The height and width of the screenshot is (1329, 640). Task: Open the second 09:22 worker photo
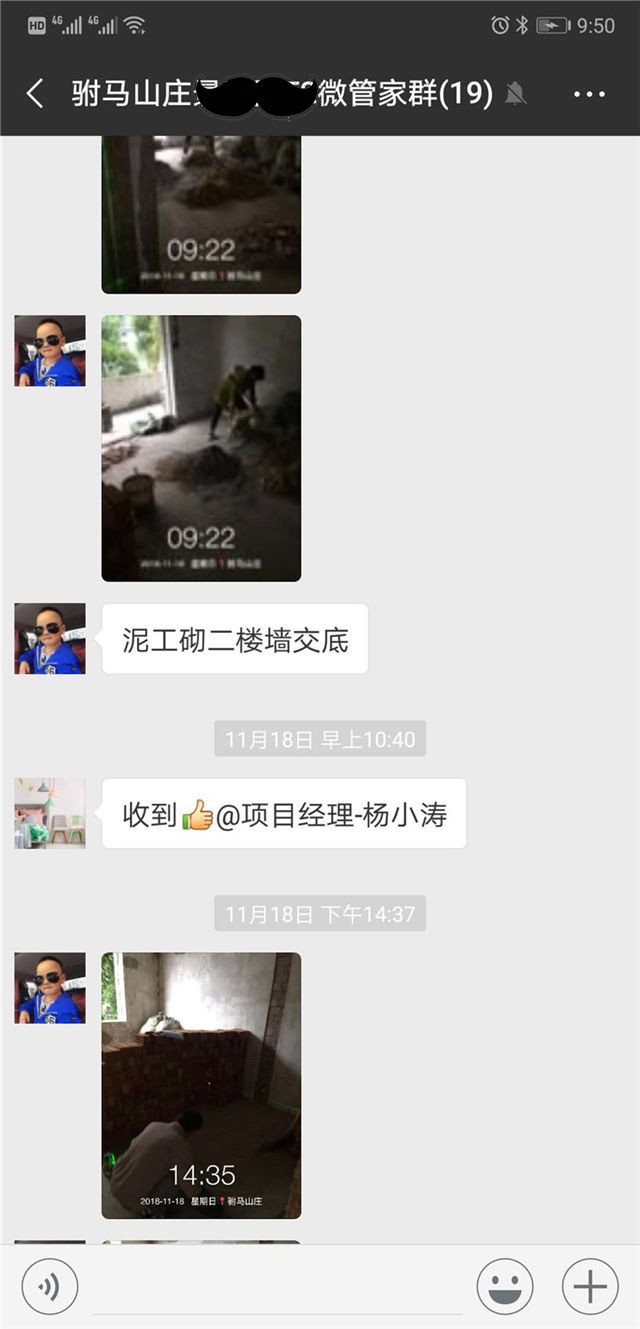coord(201,448)
